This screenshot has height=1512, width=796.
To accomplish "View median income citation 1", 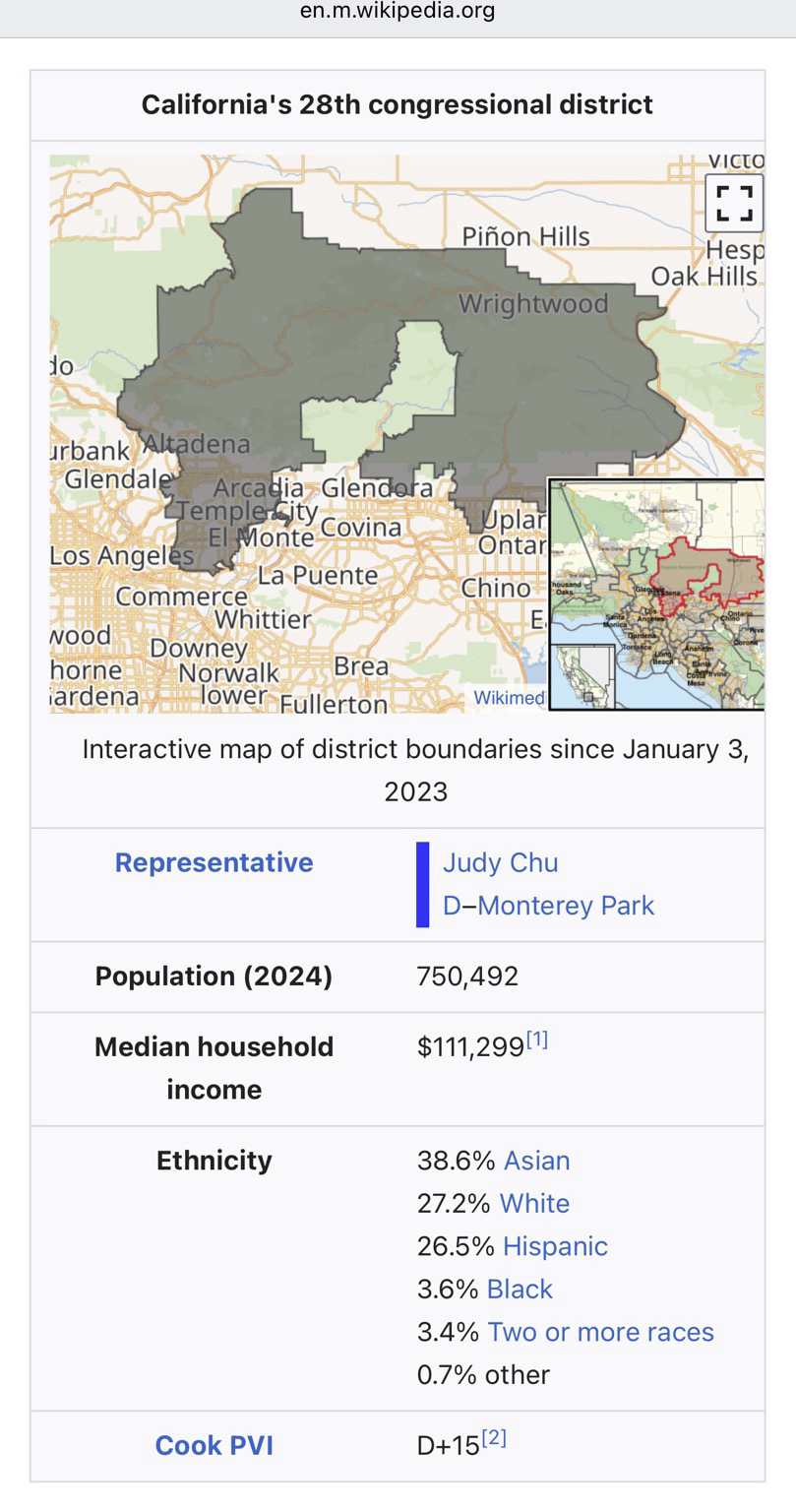I will pos(537,1039).
